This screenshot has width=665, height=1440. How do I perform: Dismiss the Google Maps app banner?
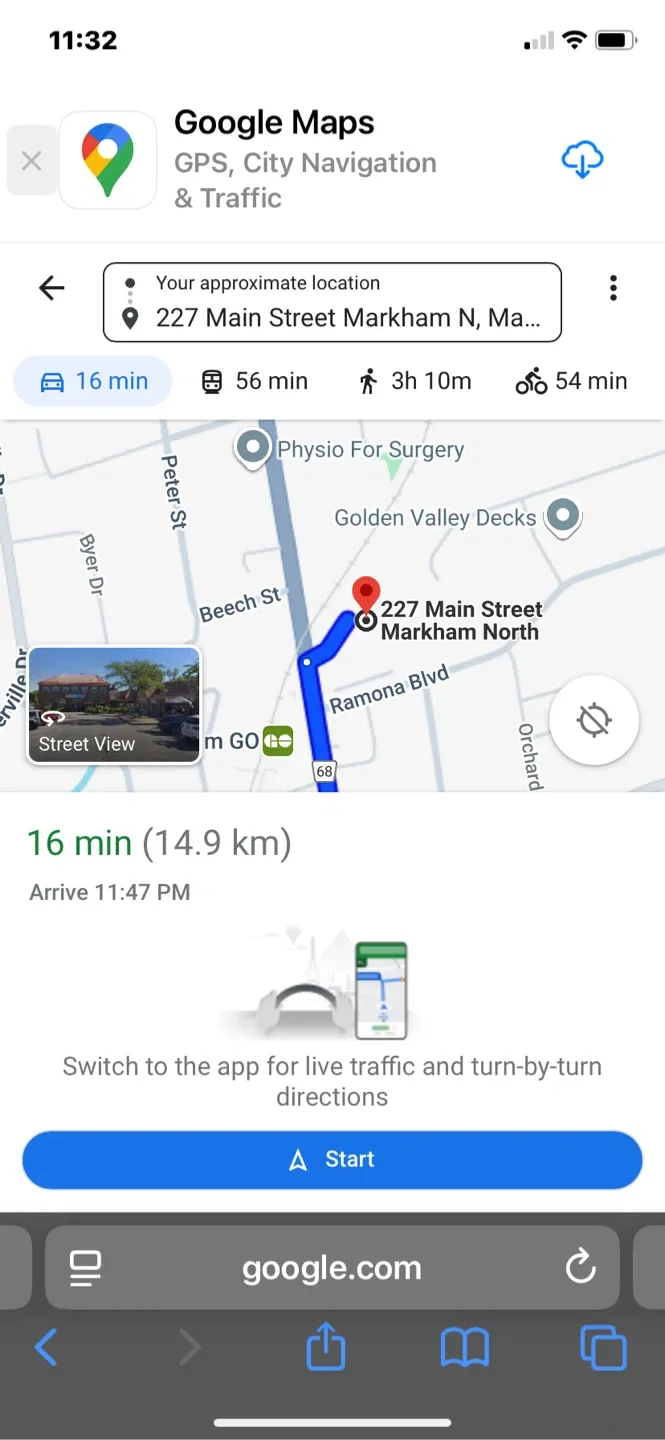[32, 160]
